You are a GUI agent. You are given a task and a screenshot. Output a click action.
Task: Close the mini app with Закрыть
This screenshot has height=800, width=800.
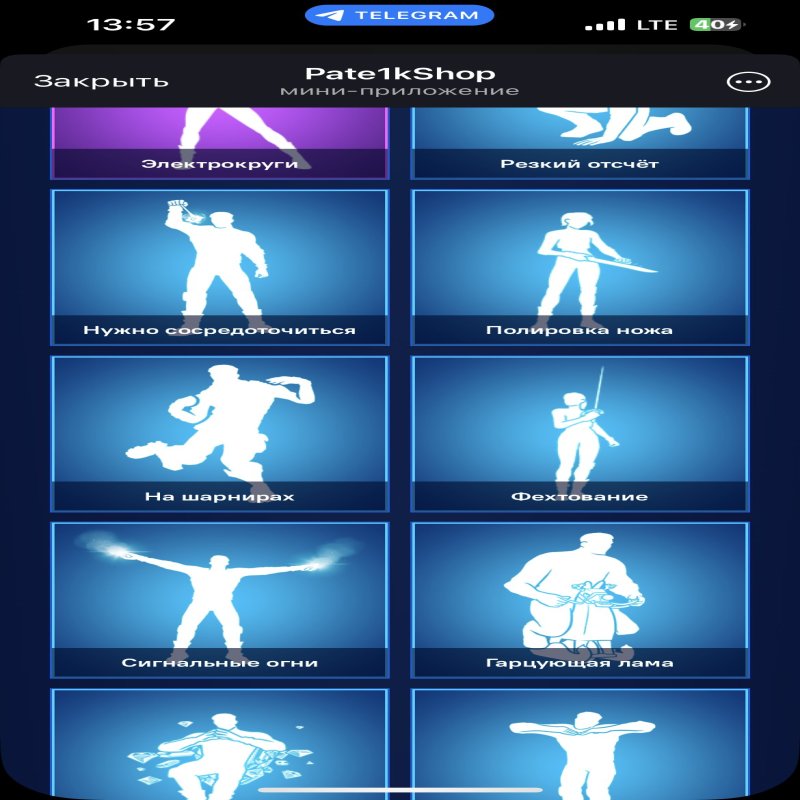coord(101,82)
